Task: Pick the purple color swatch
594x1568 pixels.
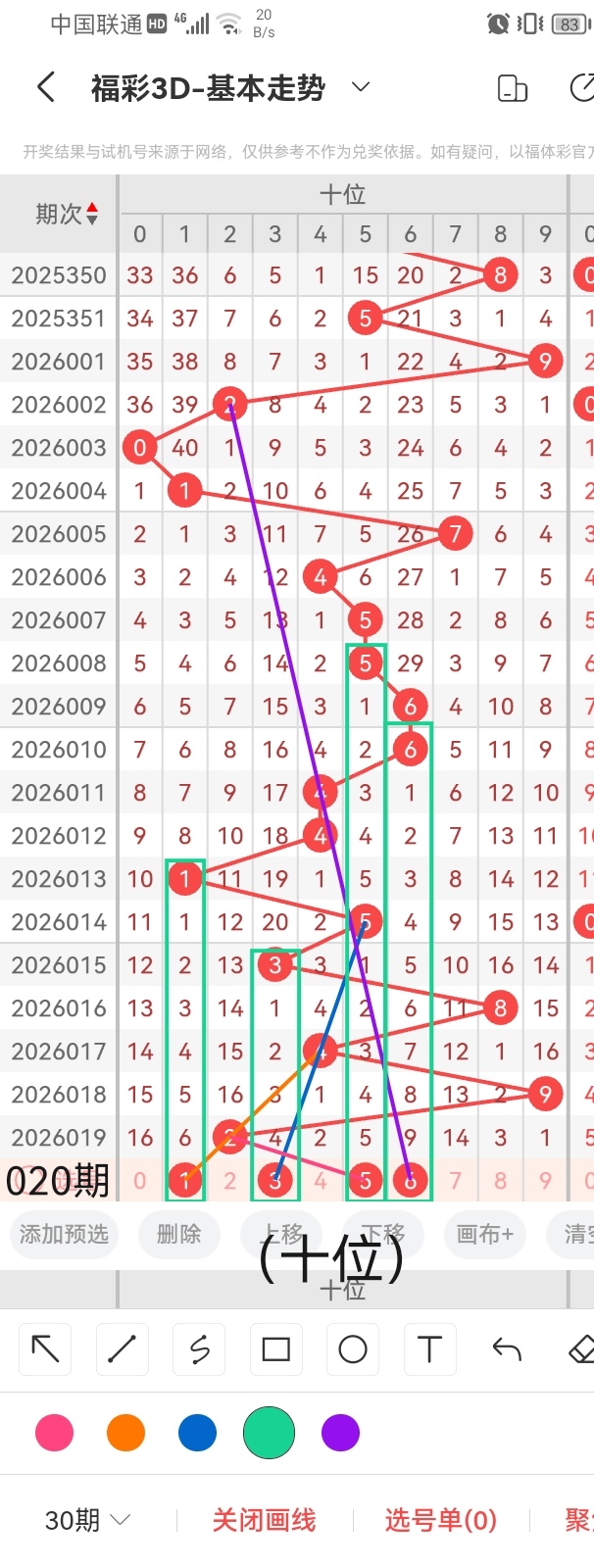Action: point(340,1433)
